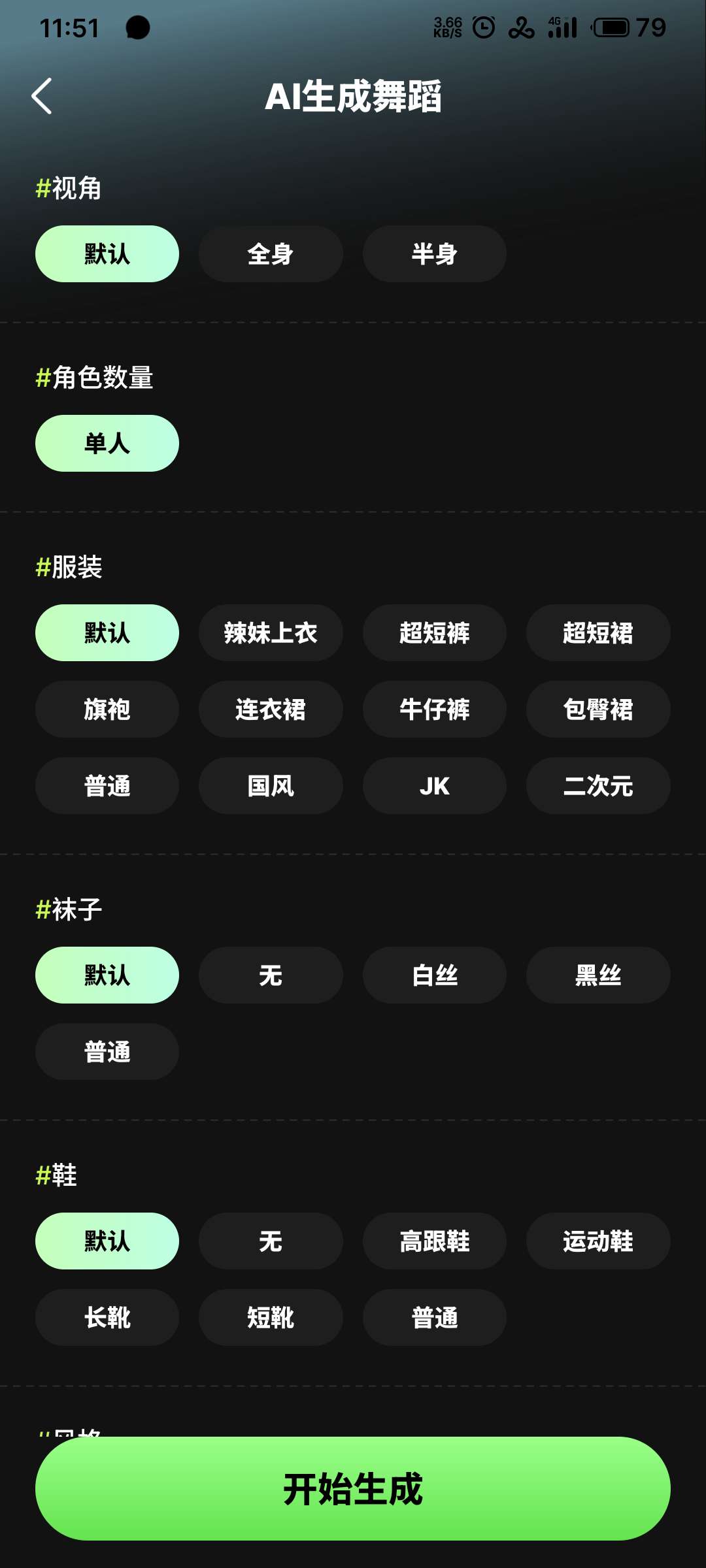Image resolution: width=706 pixels, height=1568 pixels.
Task: Pick 辣妹上衣 clothing option
Action: point(271,632)
